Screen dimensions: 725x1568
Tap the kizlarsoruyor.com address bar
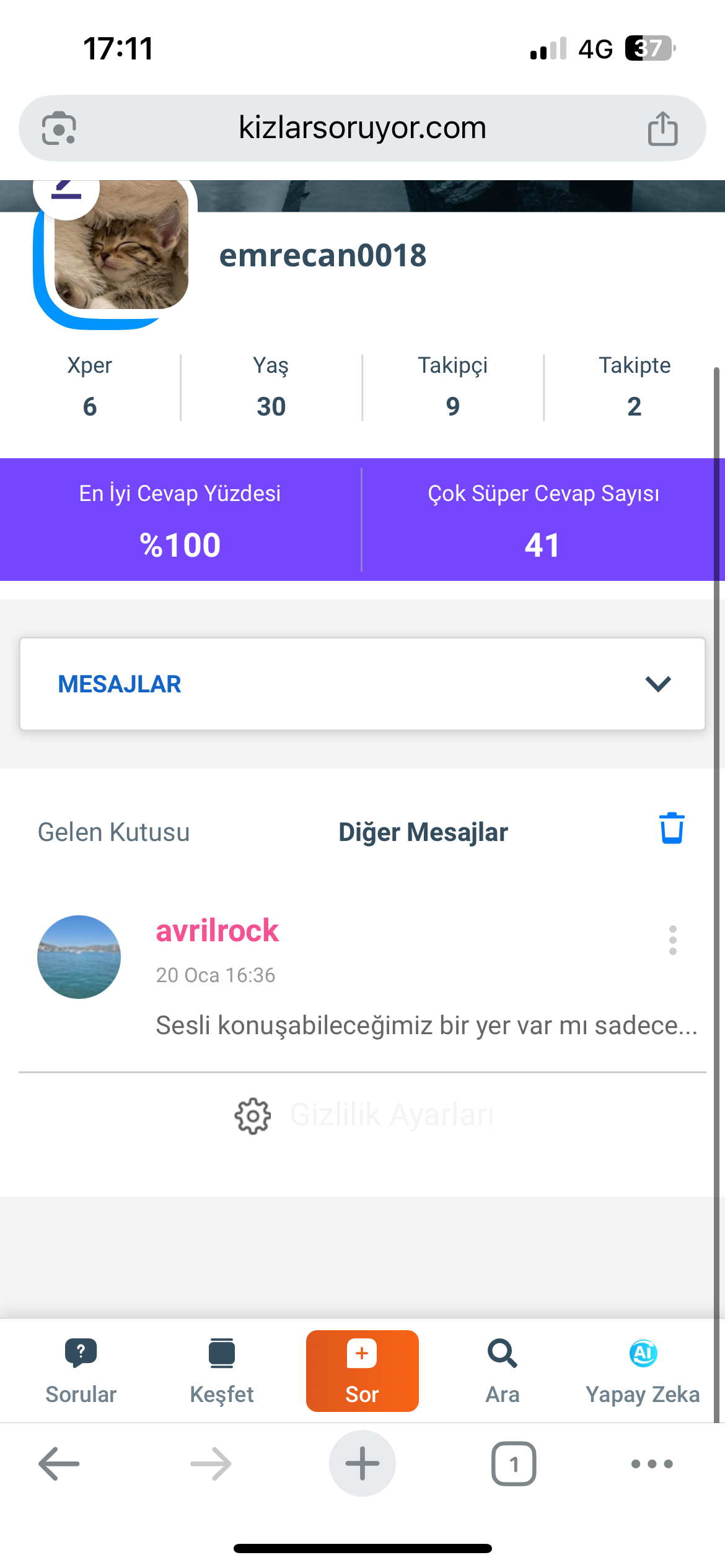362,128
